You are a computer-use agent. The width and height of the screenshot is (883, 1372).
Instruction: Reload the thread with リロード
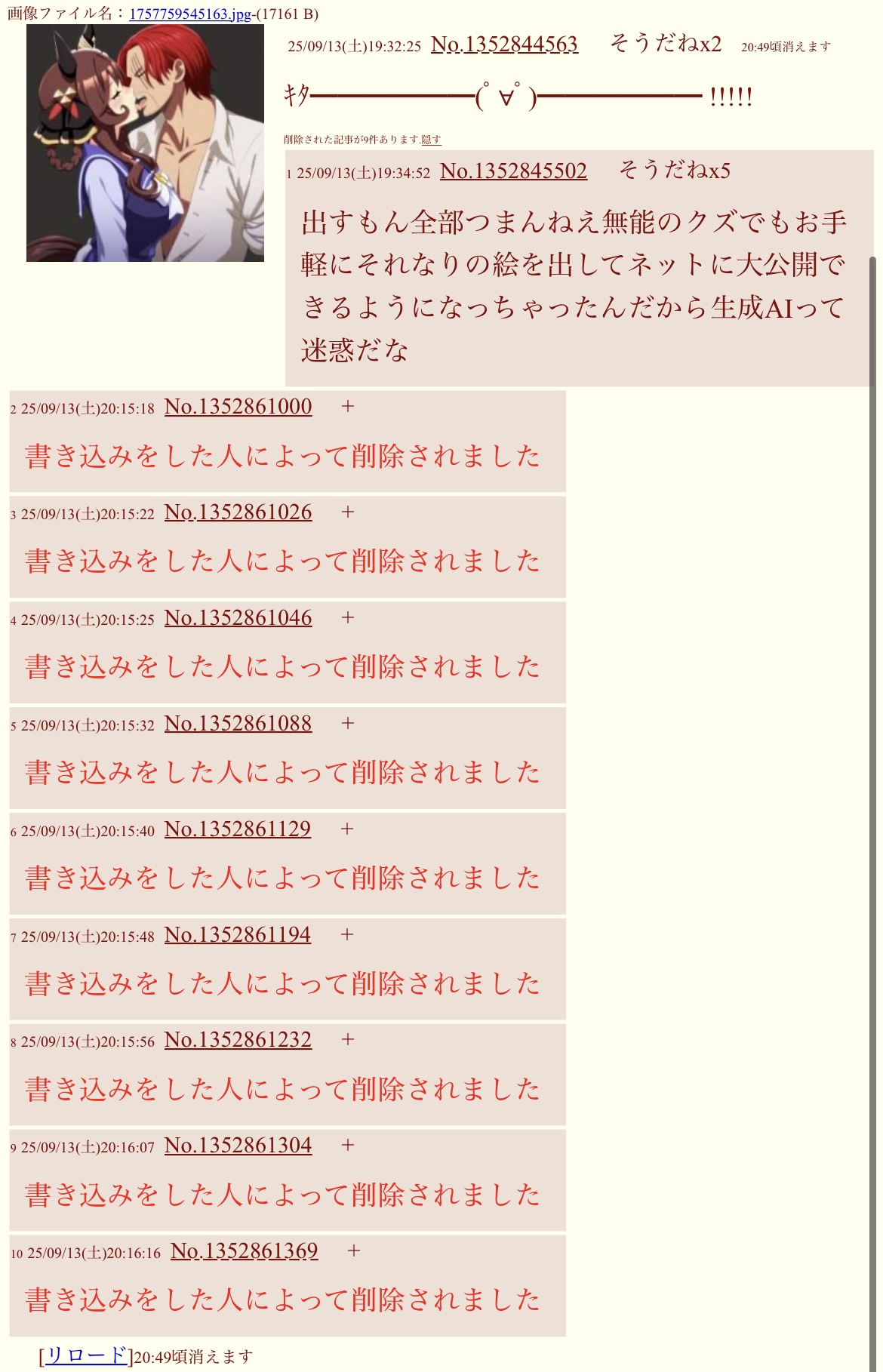(85, 1356)
